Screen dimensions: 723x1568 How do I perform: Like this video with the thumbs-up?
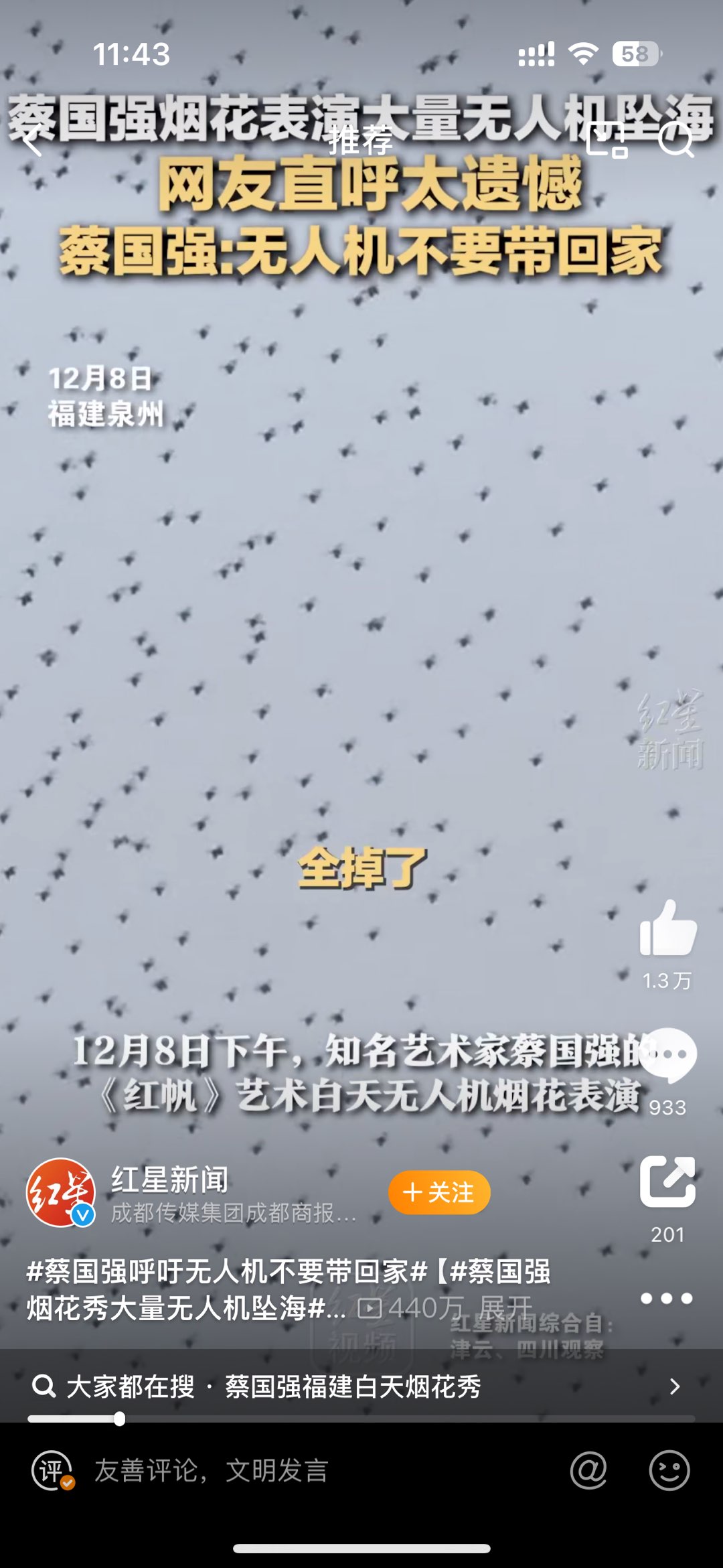tap(667, 928)
